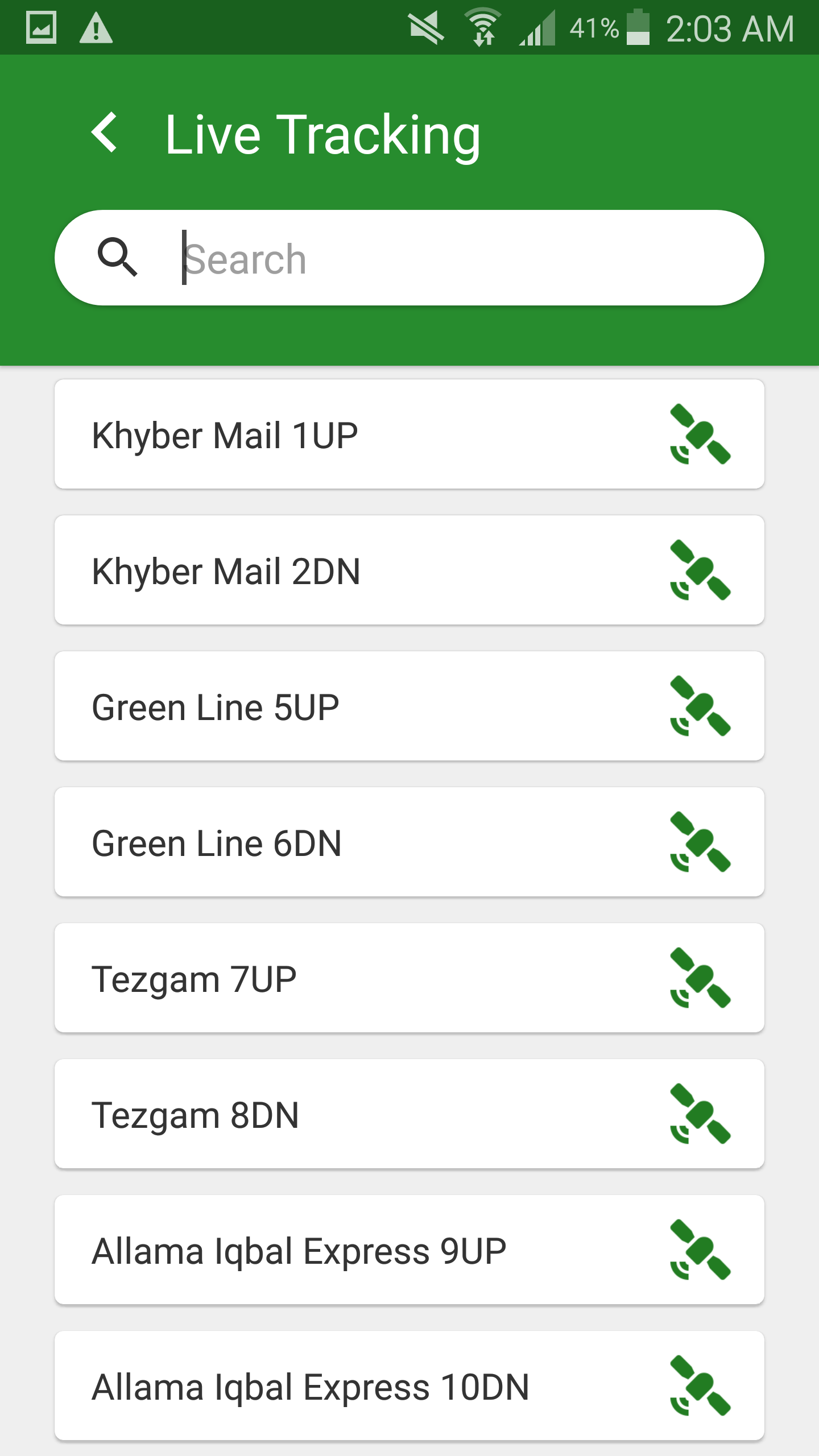Select Allama Iqbal Express 10DN

point(408,1386)
